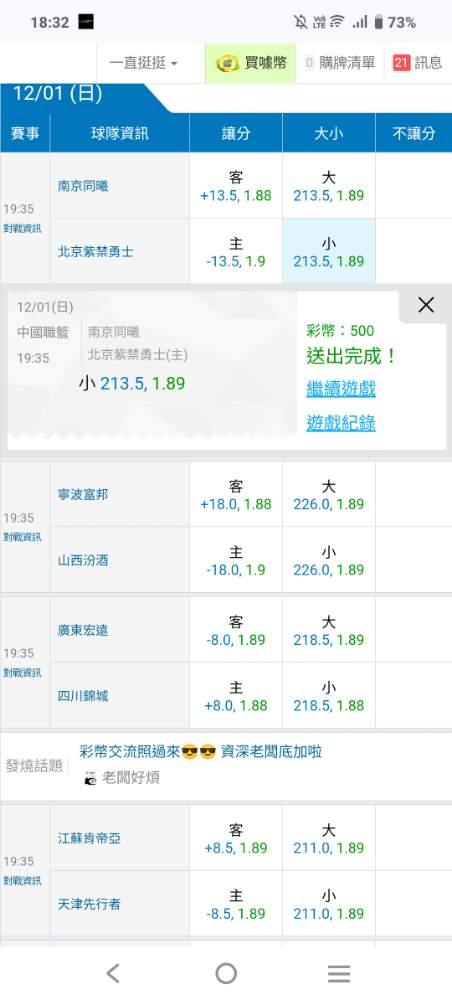Tap the 繼續遊戲 link

pos(341,388)
